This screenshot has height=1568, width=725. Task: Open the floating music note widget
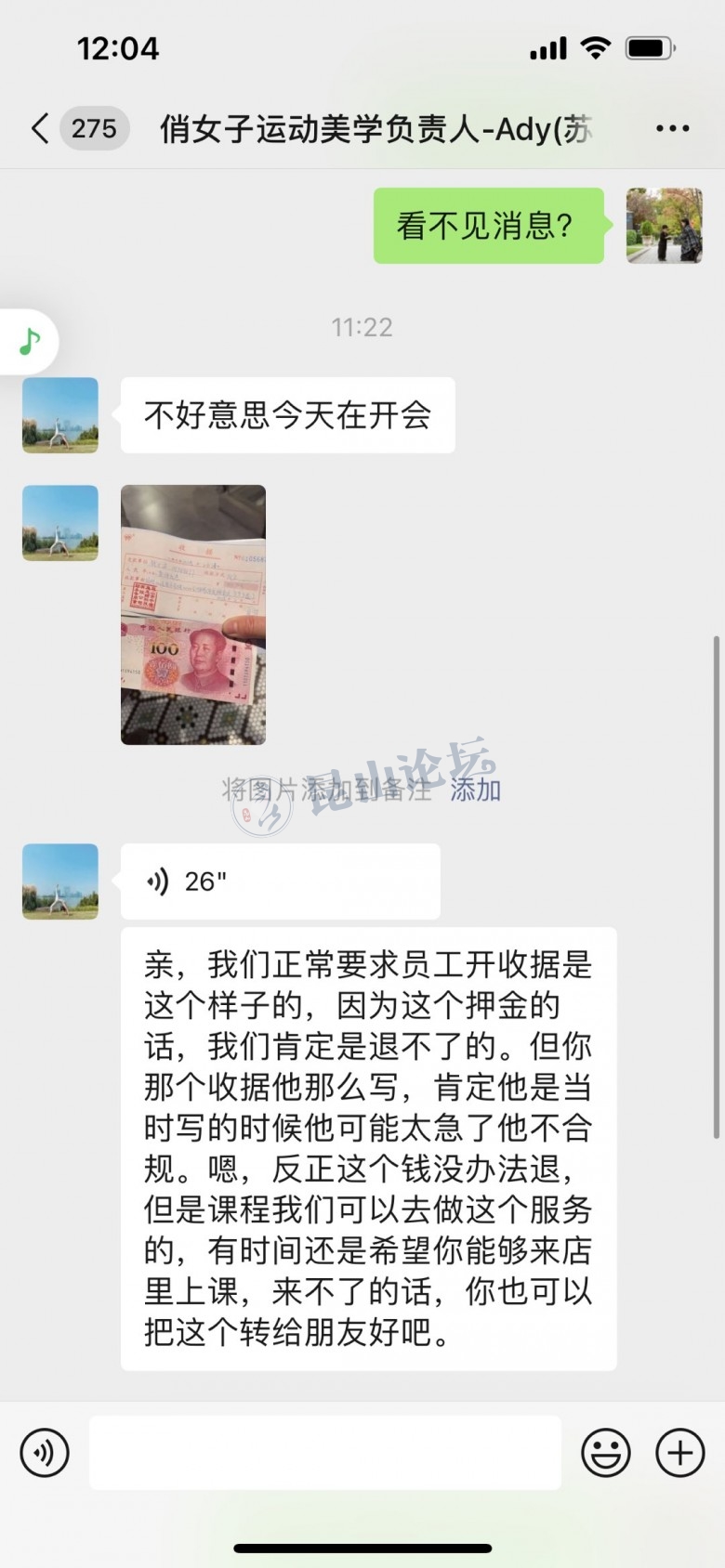pyautogui.click(x=30, y=342)
